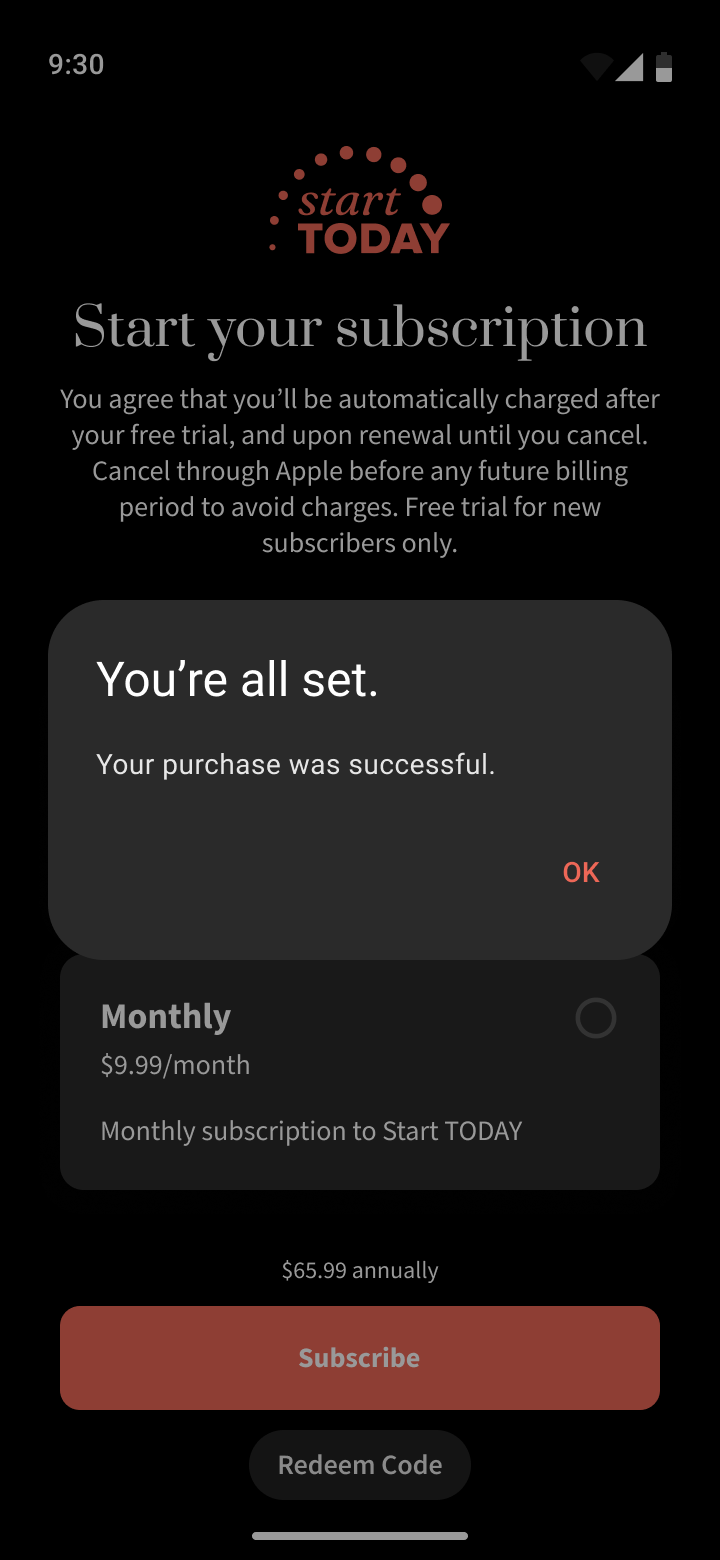Tap the Subscribe button
The height and width of the screenshot is (1560, 720).
(x=360, y=1357)
